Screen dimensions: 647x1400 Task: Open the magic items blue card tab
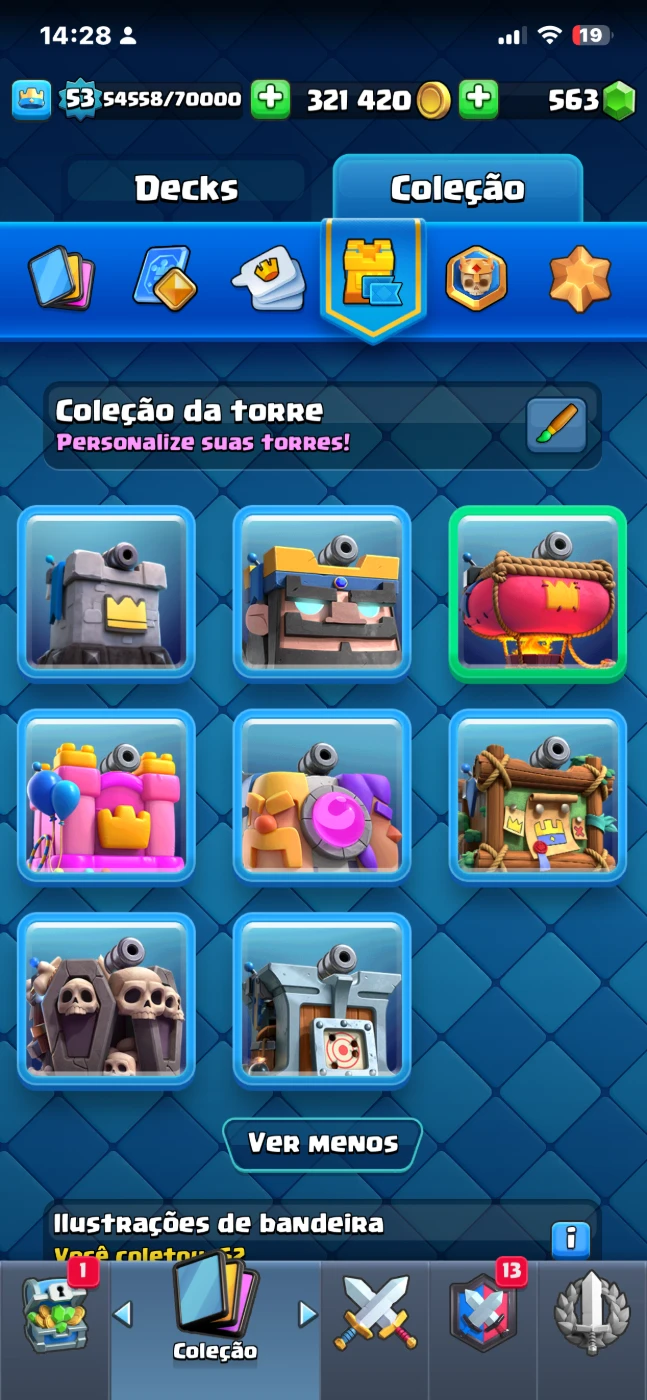pos(164,278)
